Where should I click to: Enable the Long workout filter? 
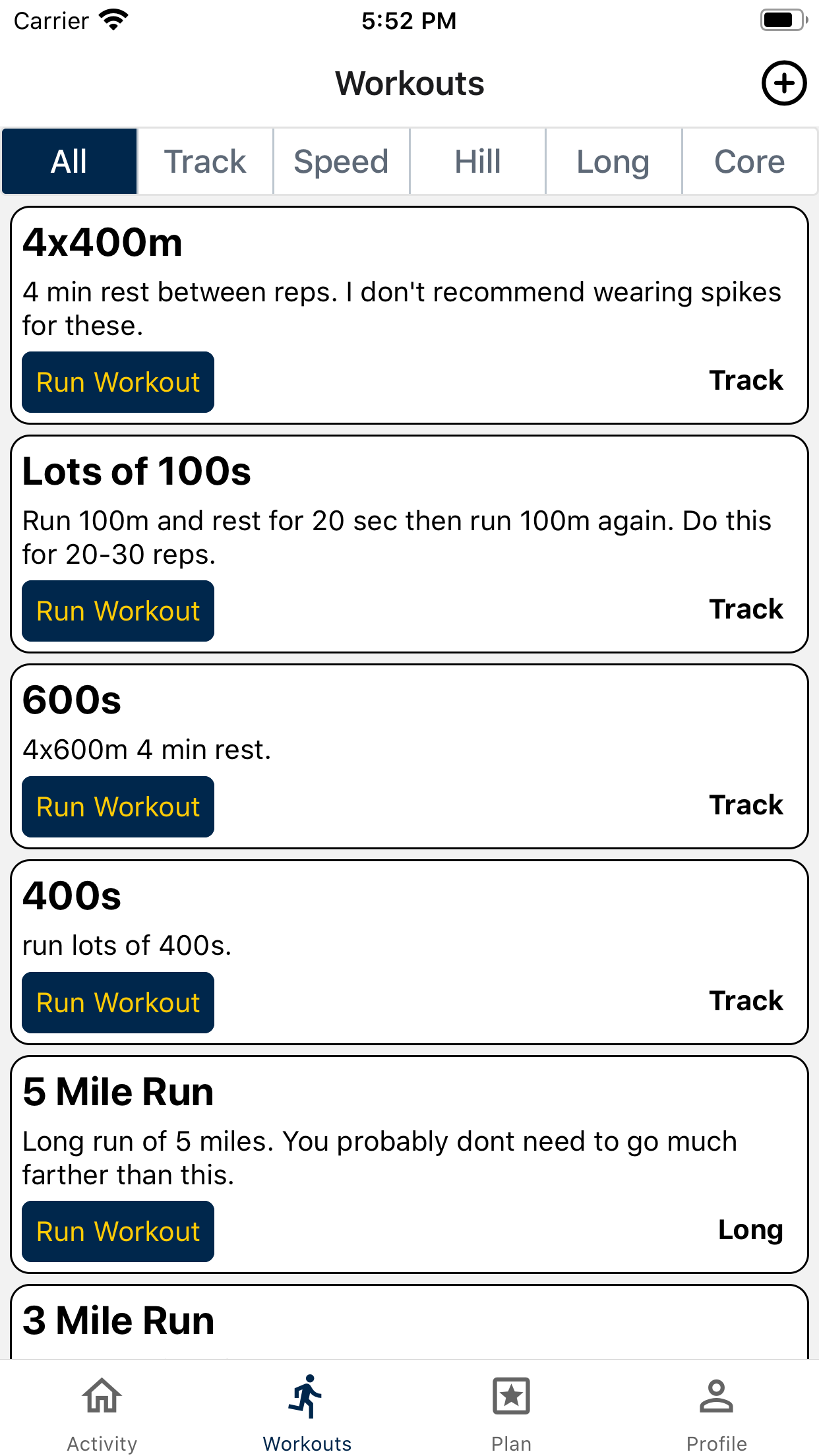613,161
